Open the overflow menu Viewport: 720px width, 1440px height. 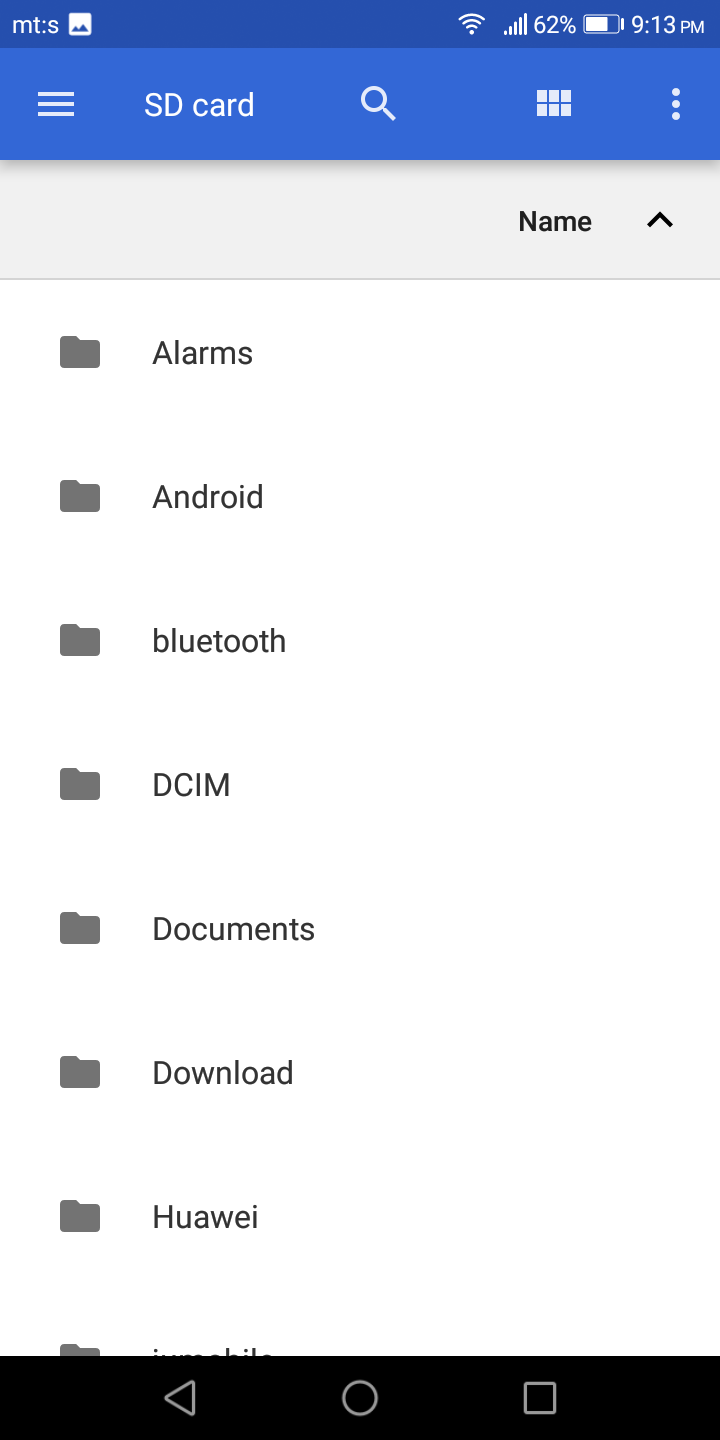point(676,104)
